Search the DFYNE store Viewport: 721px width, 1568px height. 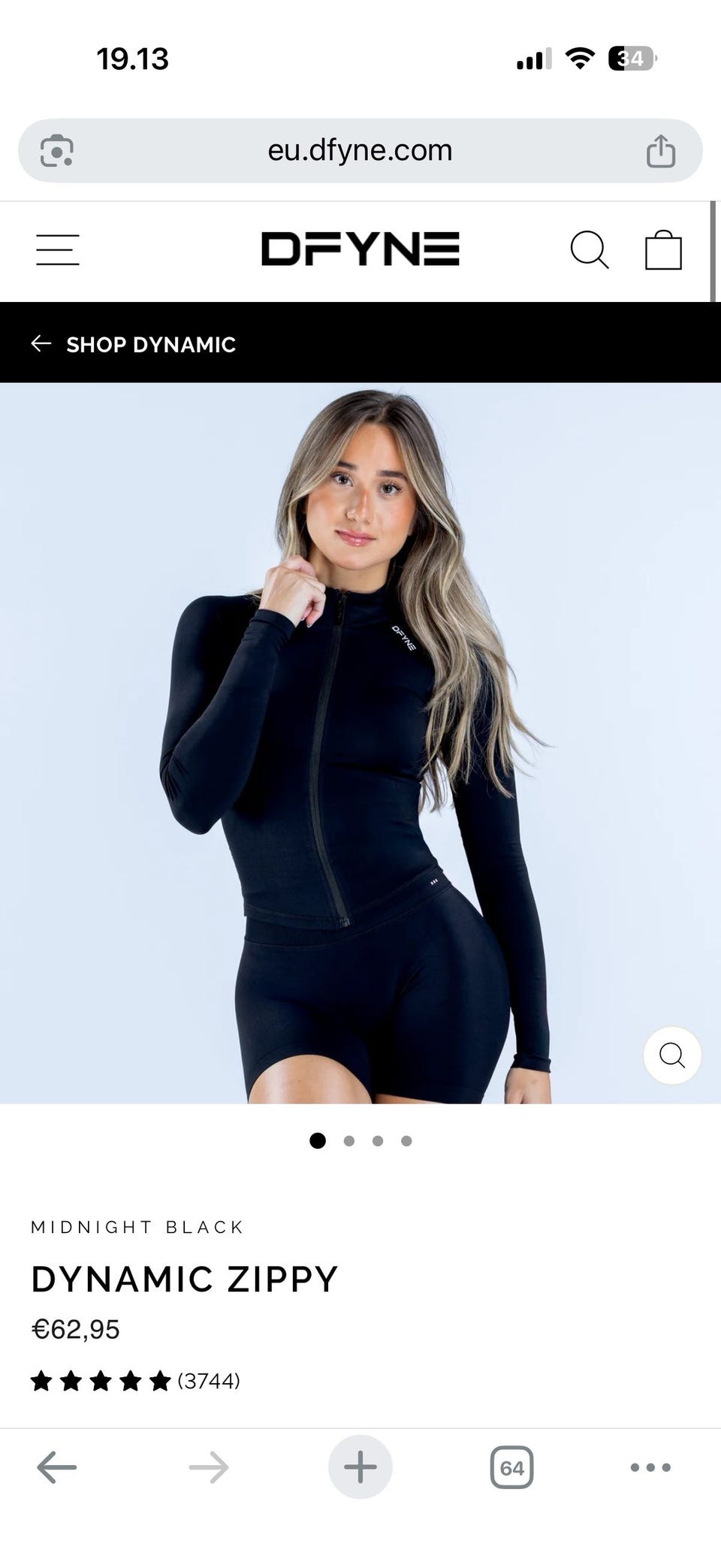tap(589, 250)
